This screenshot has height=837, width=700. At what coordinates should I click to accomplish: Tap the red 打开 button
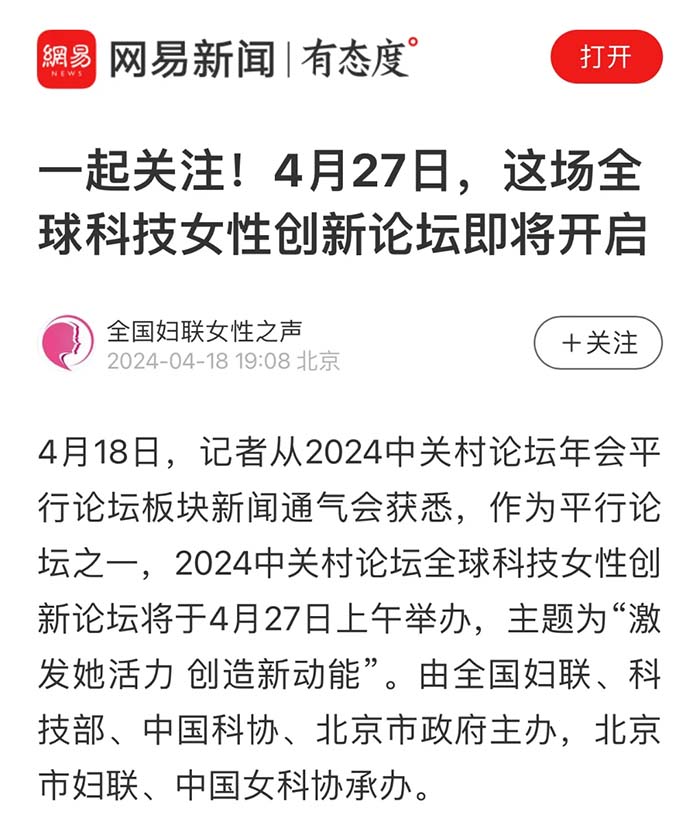click(x=606, y=57)
